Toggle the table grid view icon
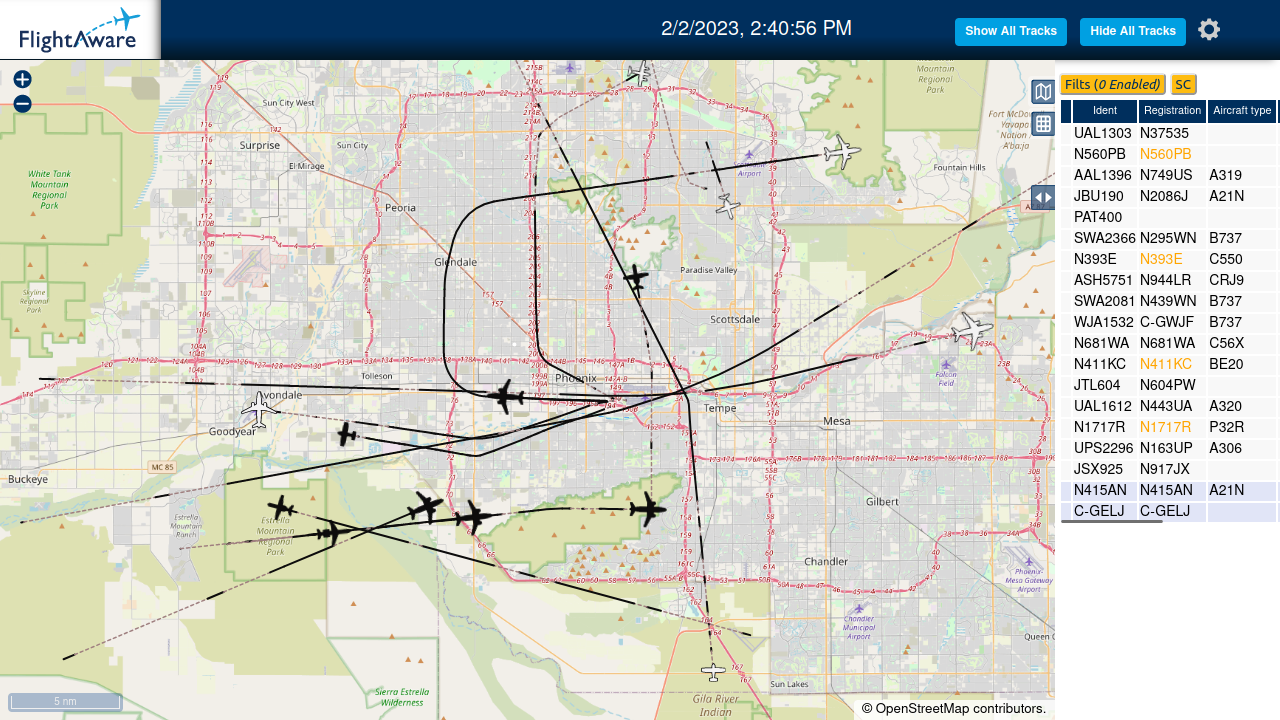1280x720 pixels. pos(1043,124)
